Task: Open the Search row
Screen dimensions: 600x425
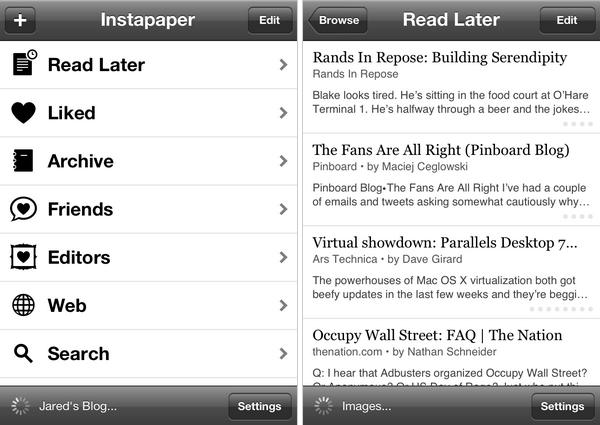Action: 150,353
